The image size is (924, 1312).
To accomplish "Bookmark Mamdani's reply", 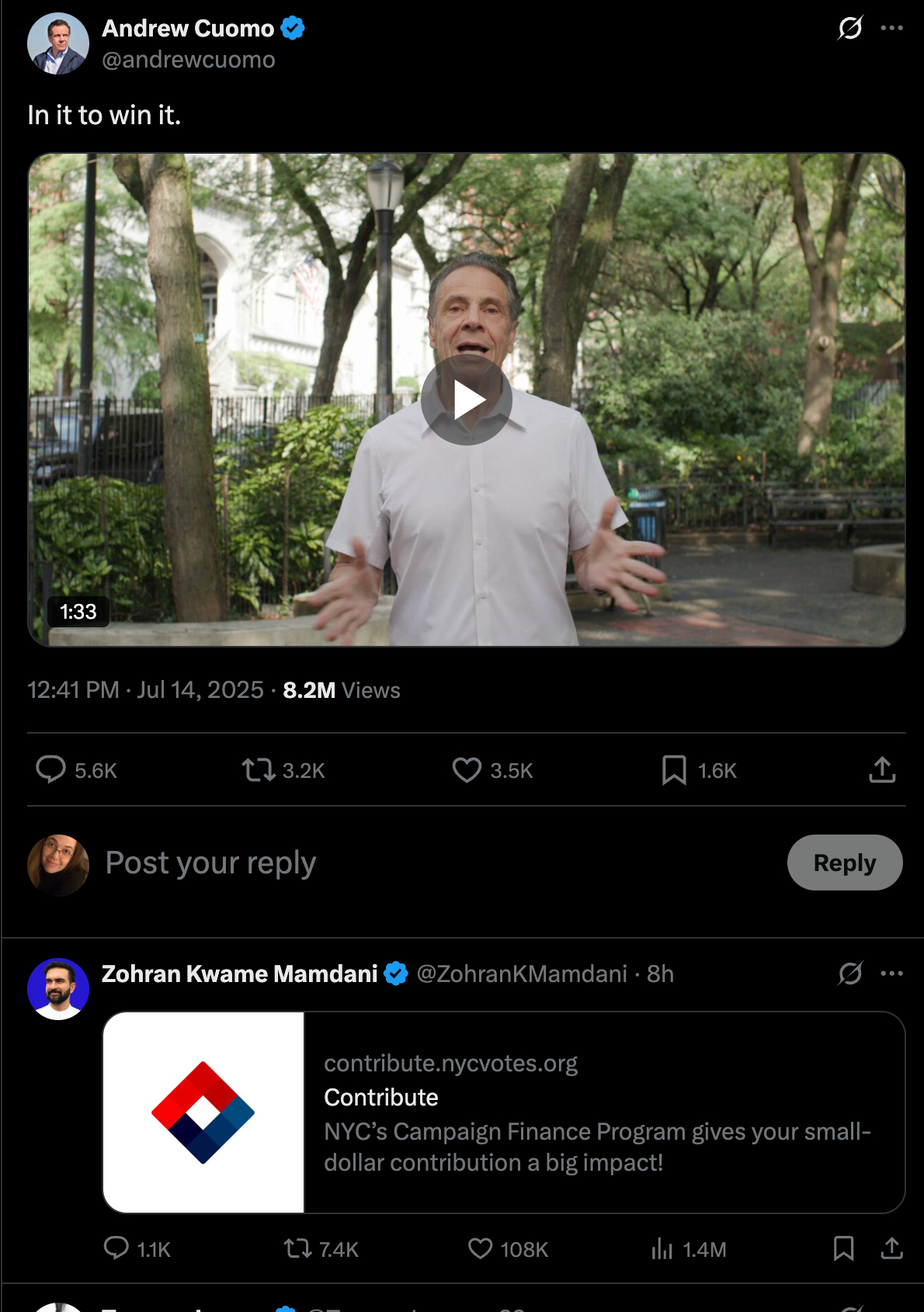I will click(843, 1248).
